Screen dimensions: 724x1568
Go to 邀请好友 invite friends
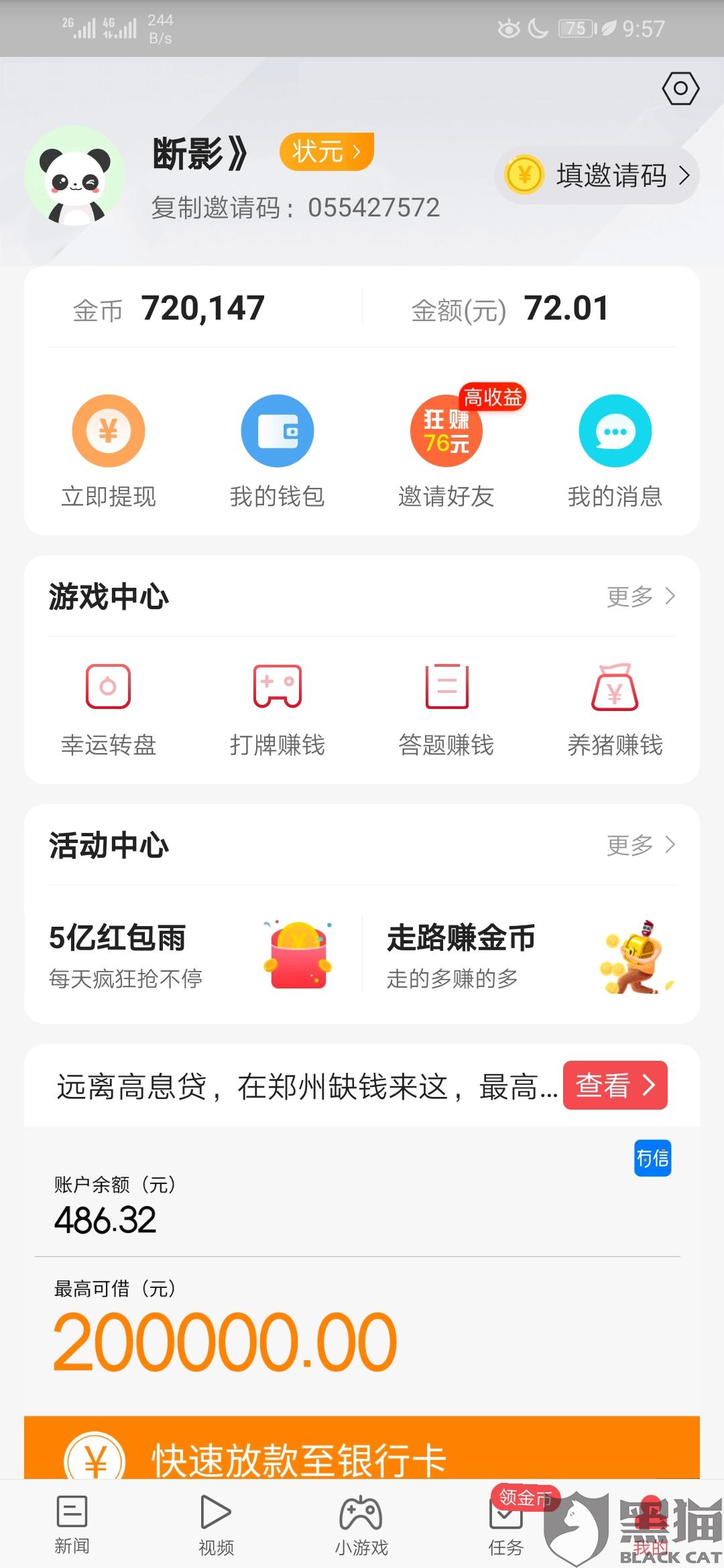446,450
